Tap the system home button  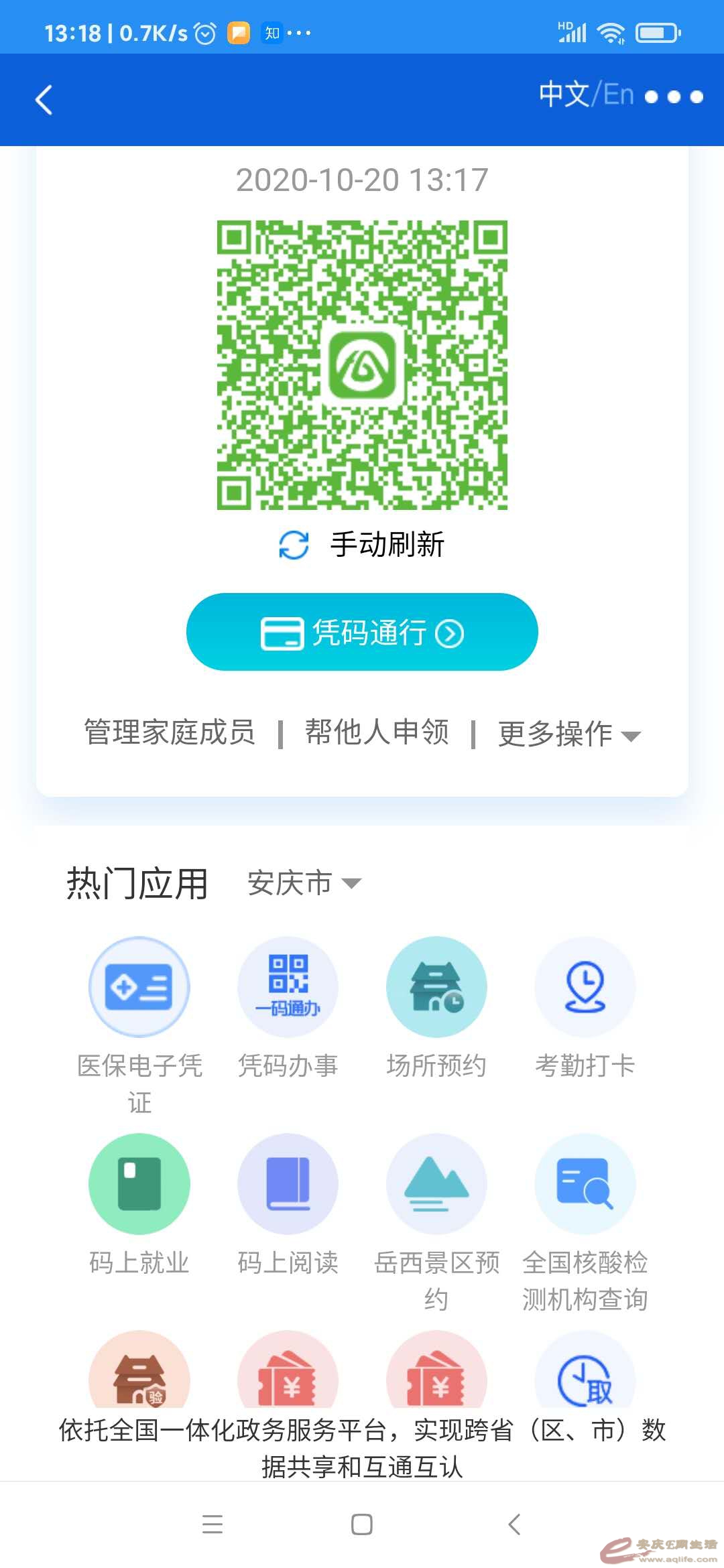pos(362,1524)
